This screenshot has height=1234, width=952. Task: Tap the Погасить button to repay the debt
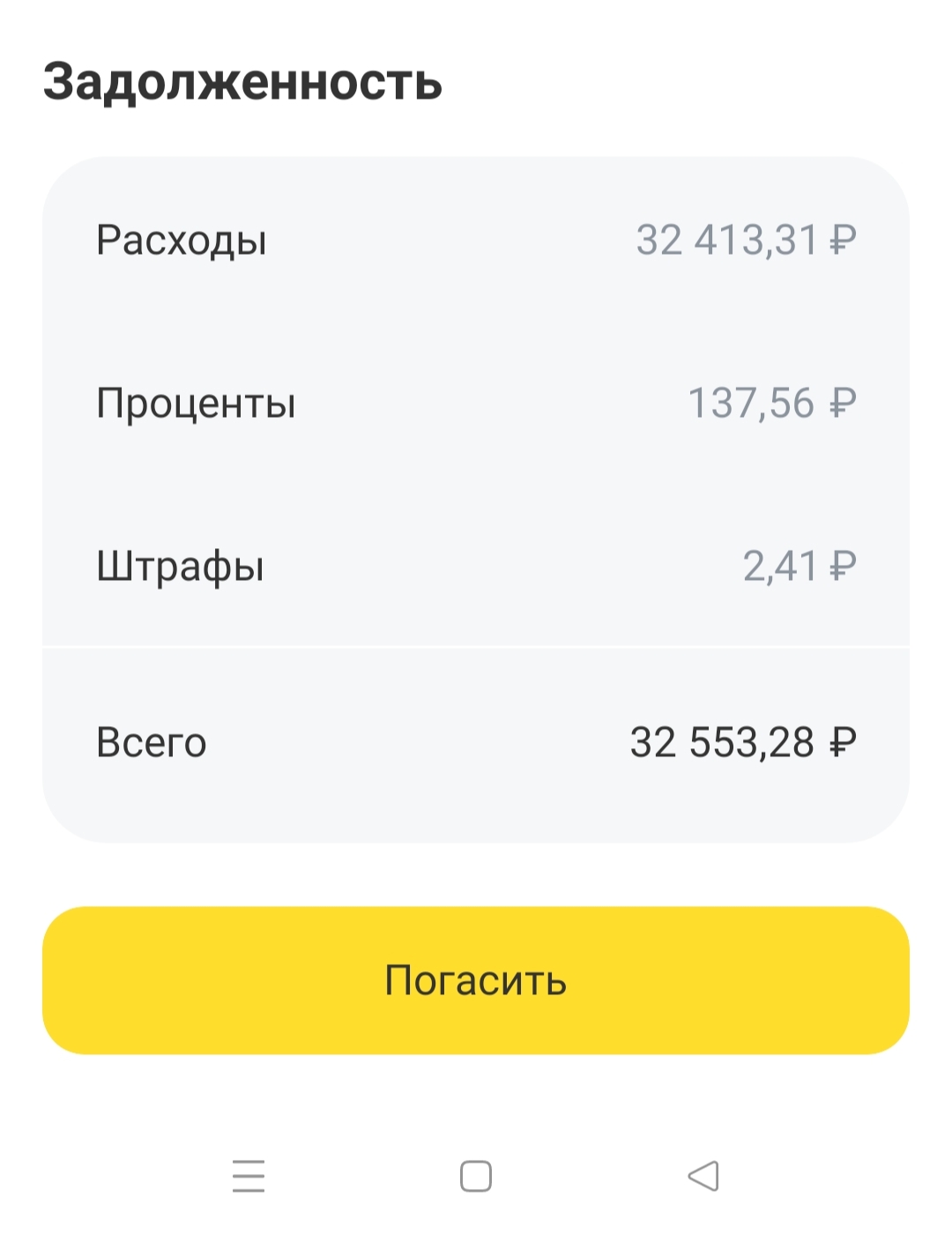click(x=476, y=980)
